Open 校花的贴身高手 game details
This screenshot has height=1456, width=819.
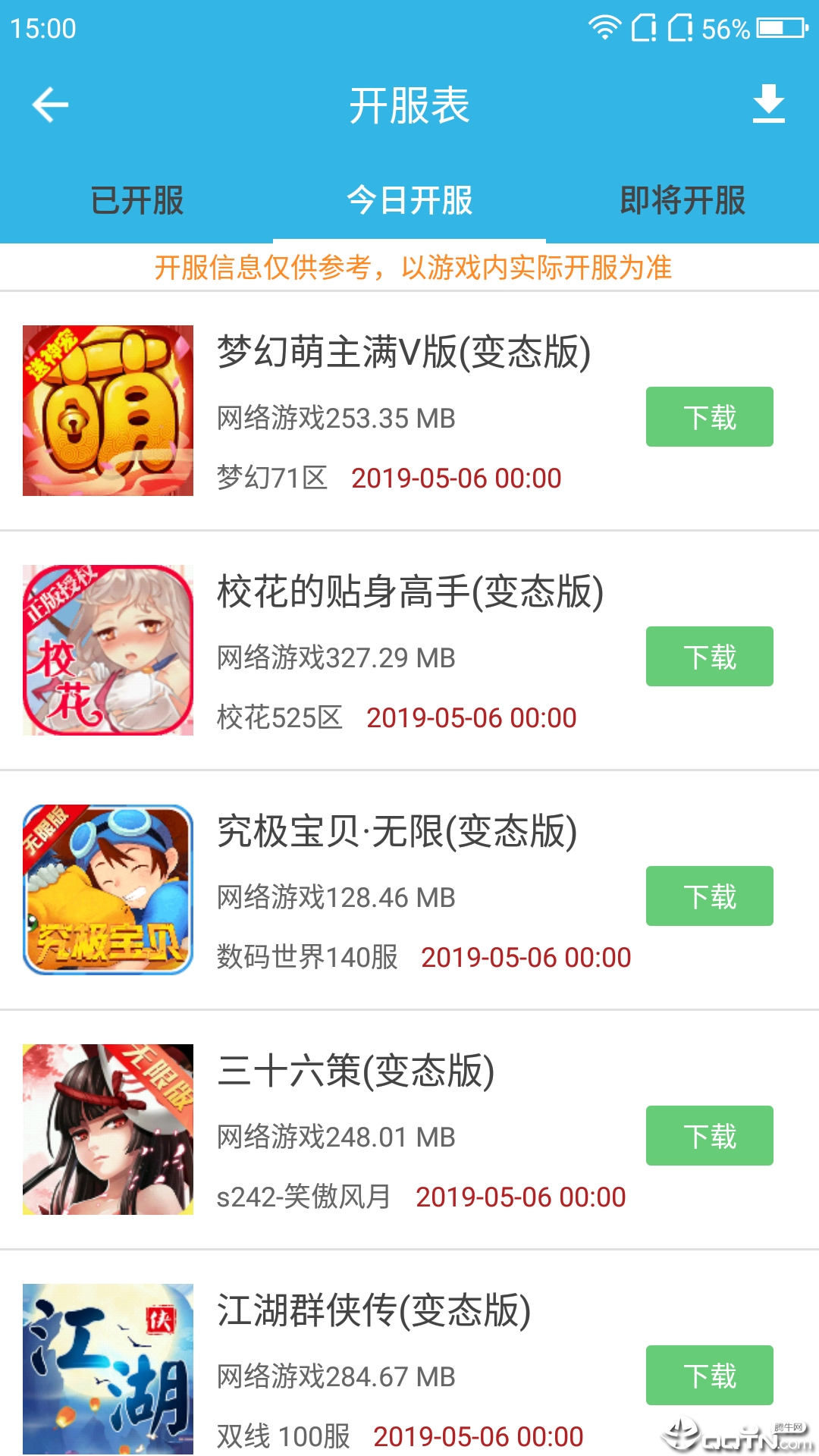coord(409,592)
